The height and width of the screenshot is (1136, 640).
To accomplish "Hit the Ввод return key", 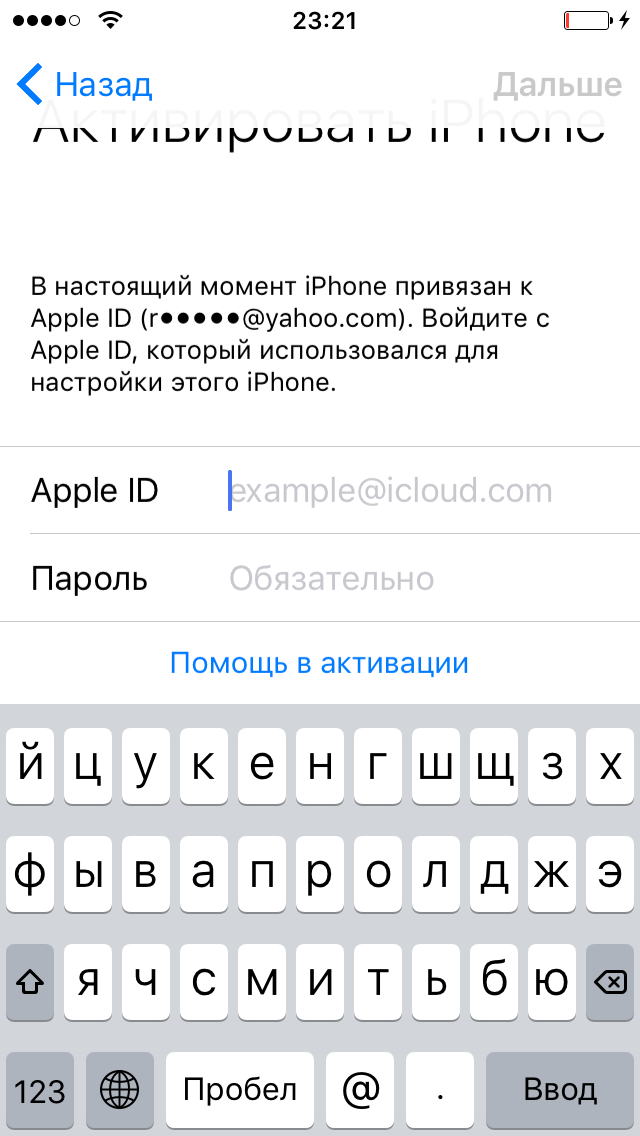I will click(559, 1089).
